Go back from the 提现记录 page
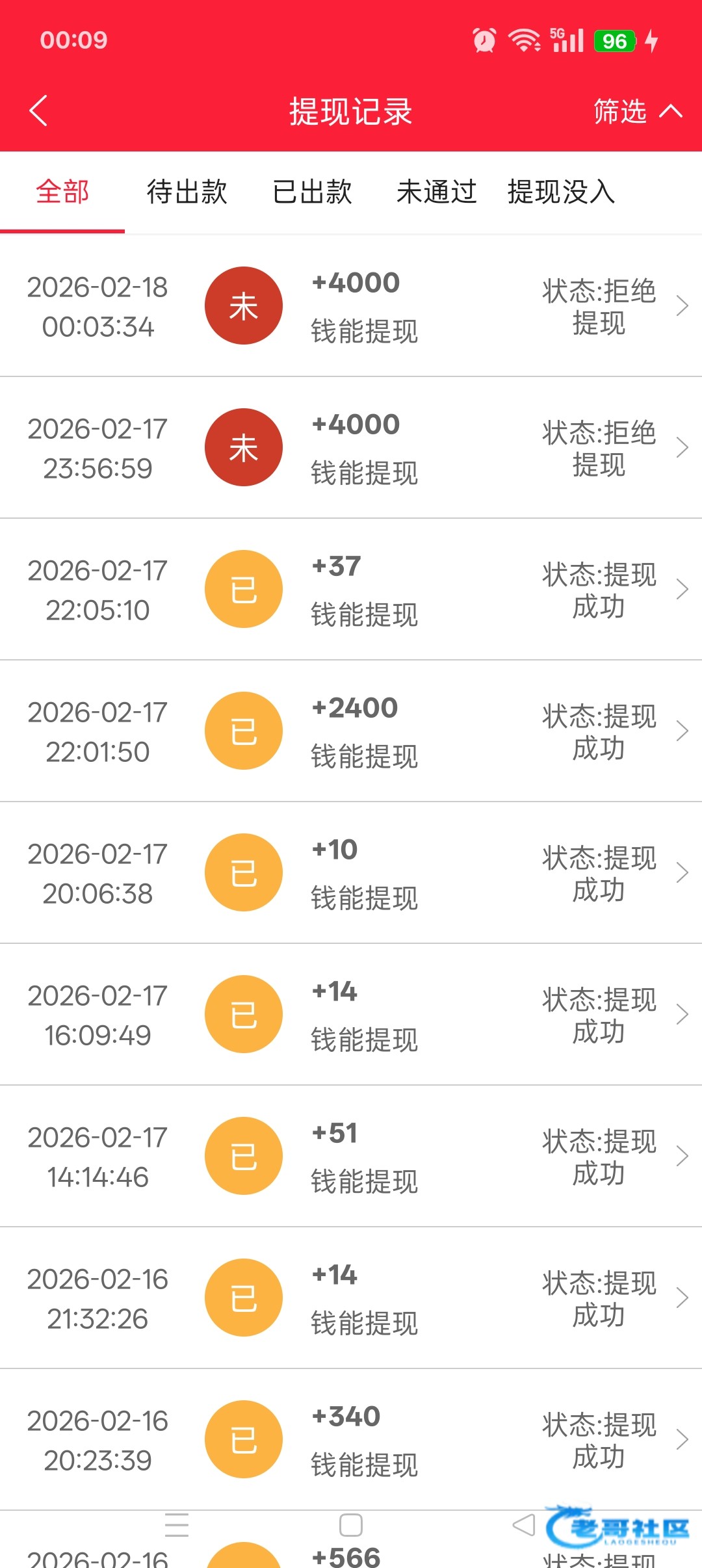 click(x=39, y=111)
